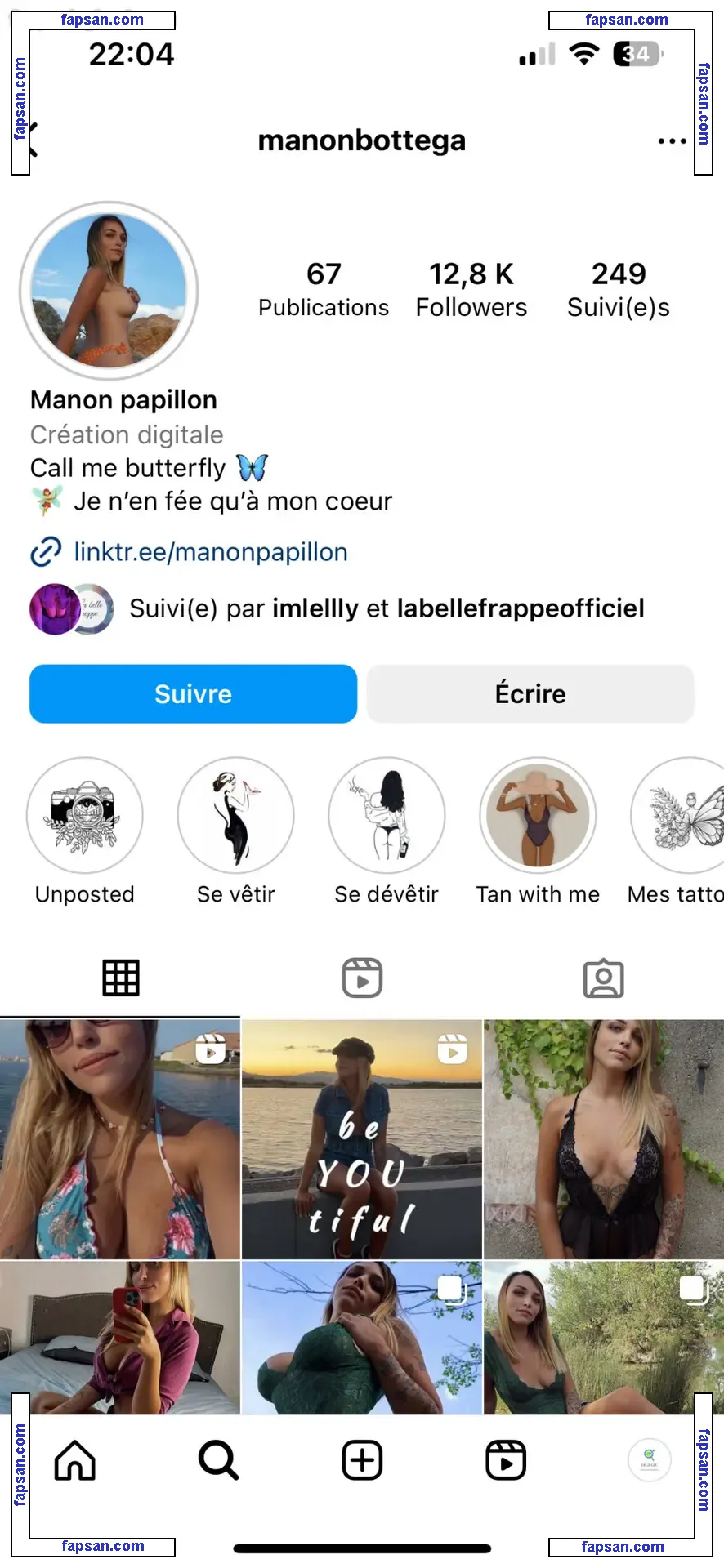Screen dimensions: 724x1568
Task: Go to the Home feed
Action: (x=75, y=1460)
